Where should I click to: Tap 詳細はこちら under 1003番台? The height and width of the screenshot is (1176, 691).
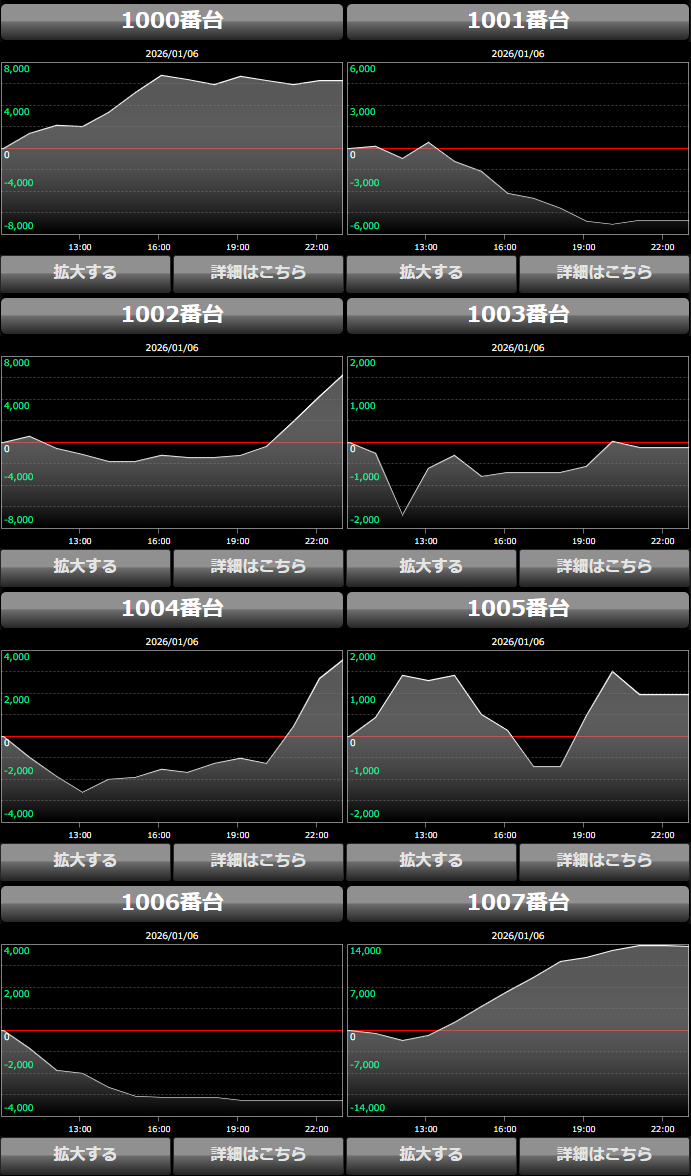point(604,566)
